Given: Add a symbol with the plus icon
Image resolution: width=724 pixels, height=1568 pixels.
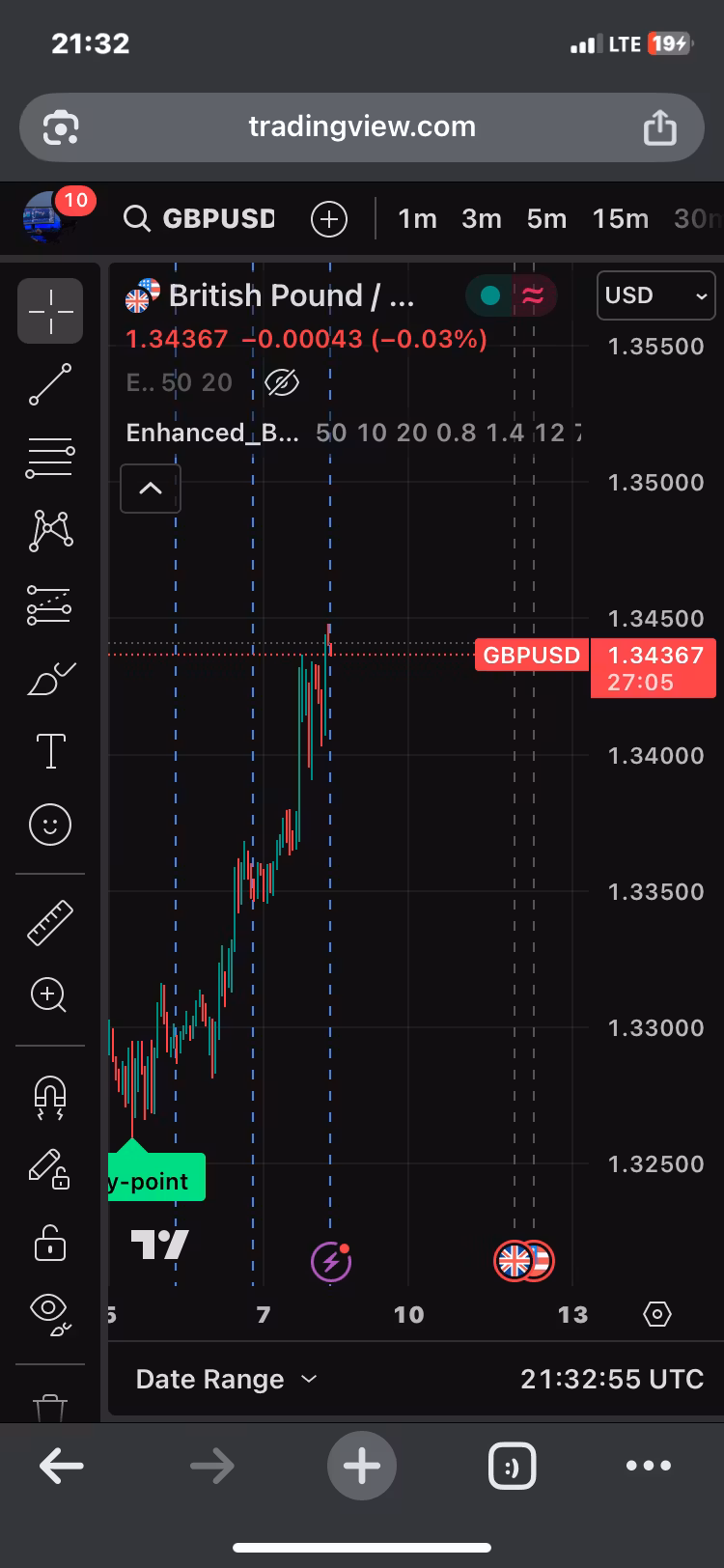Looking at the screenshot, I should [x=329, y=219].
